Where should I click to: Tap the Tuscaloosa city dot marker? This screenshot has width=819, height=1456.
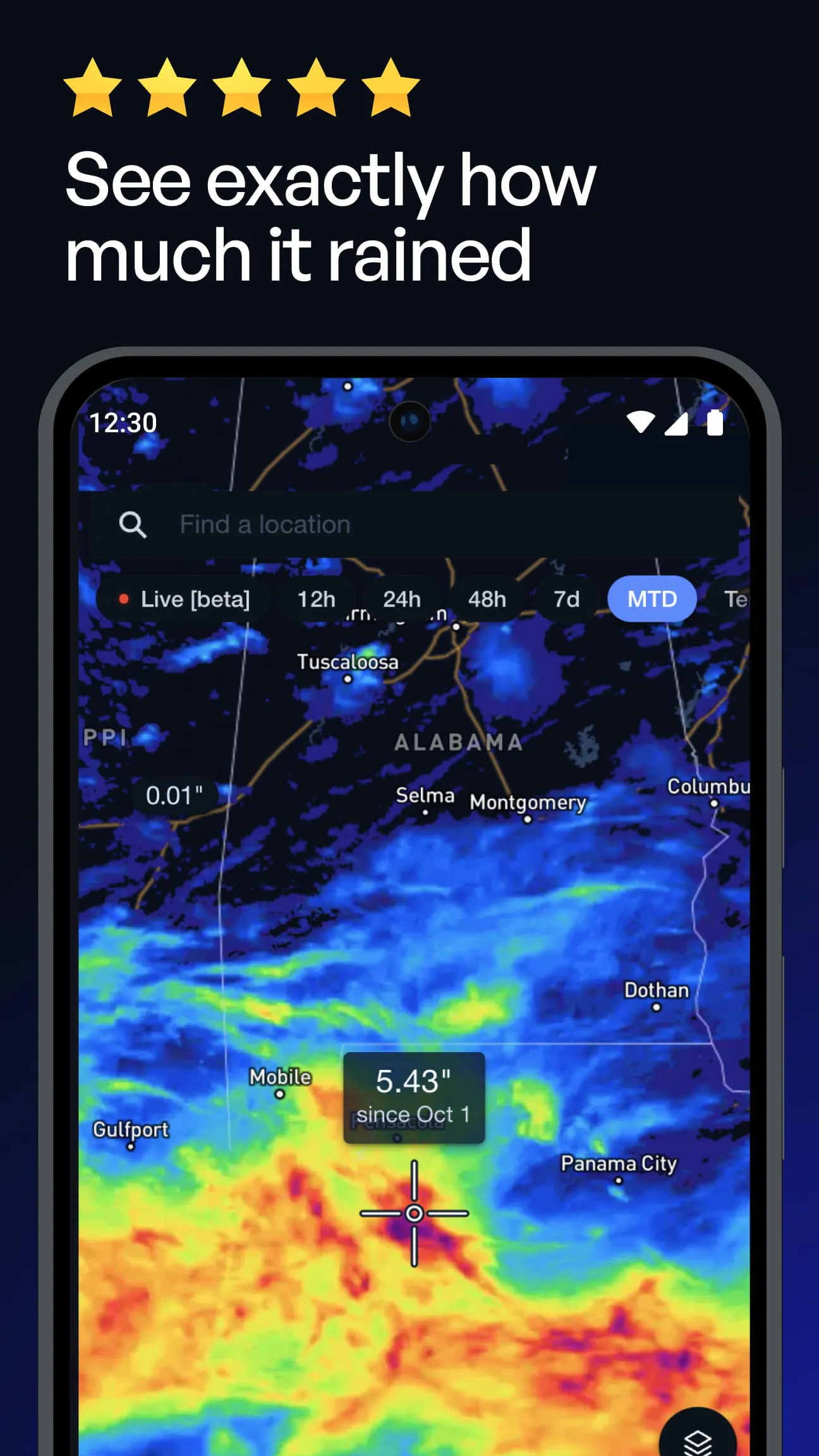click(x=348, y=679)
